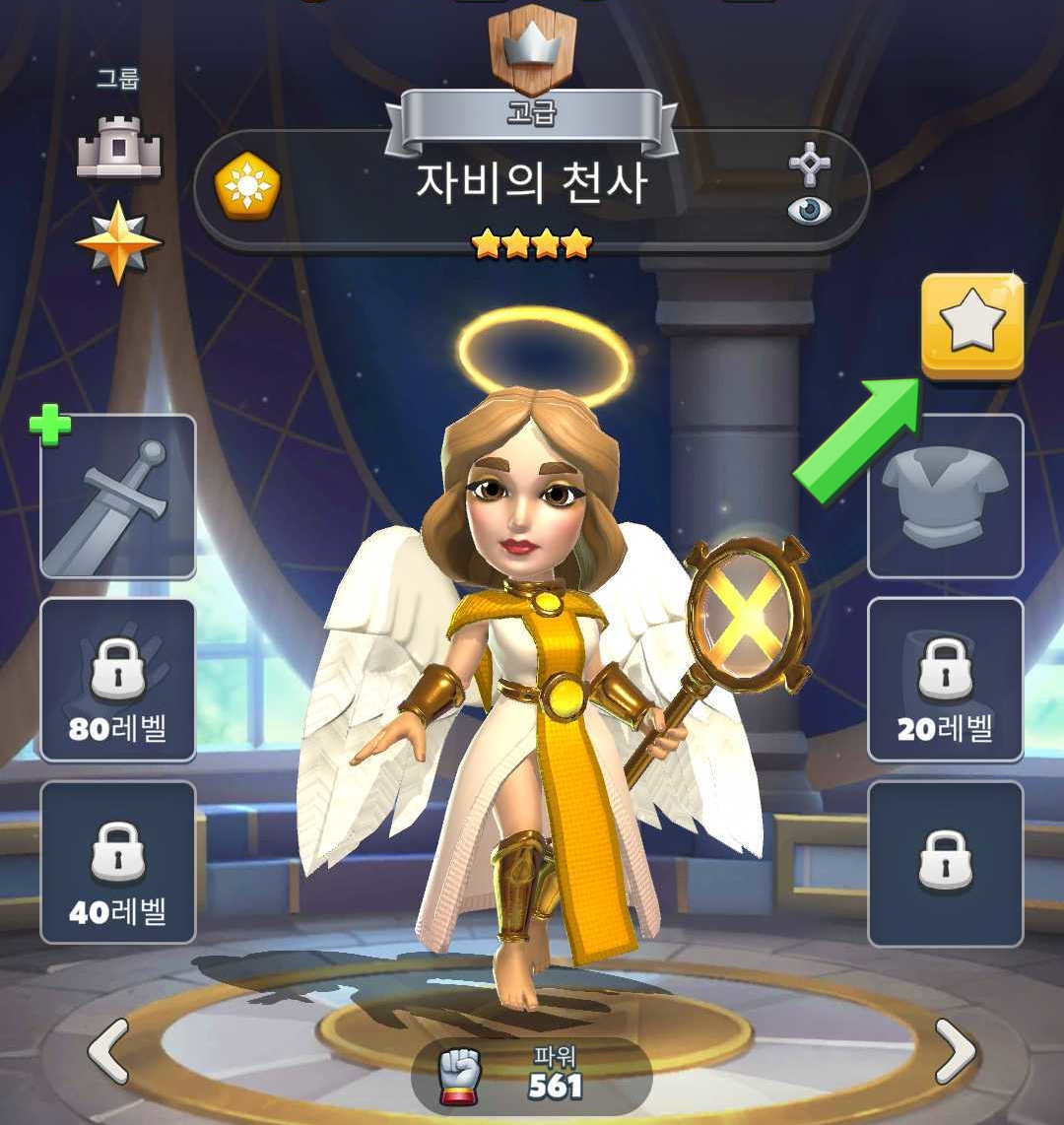Image resolution: width=1064 pixels, height=1125 pixels.
Task: Open the castle group icon under 그룹
Action: 118,148
